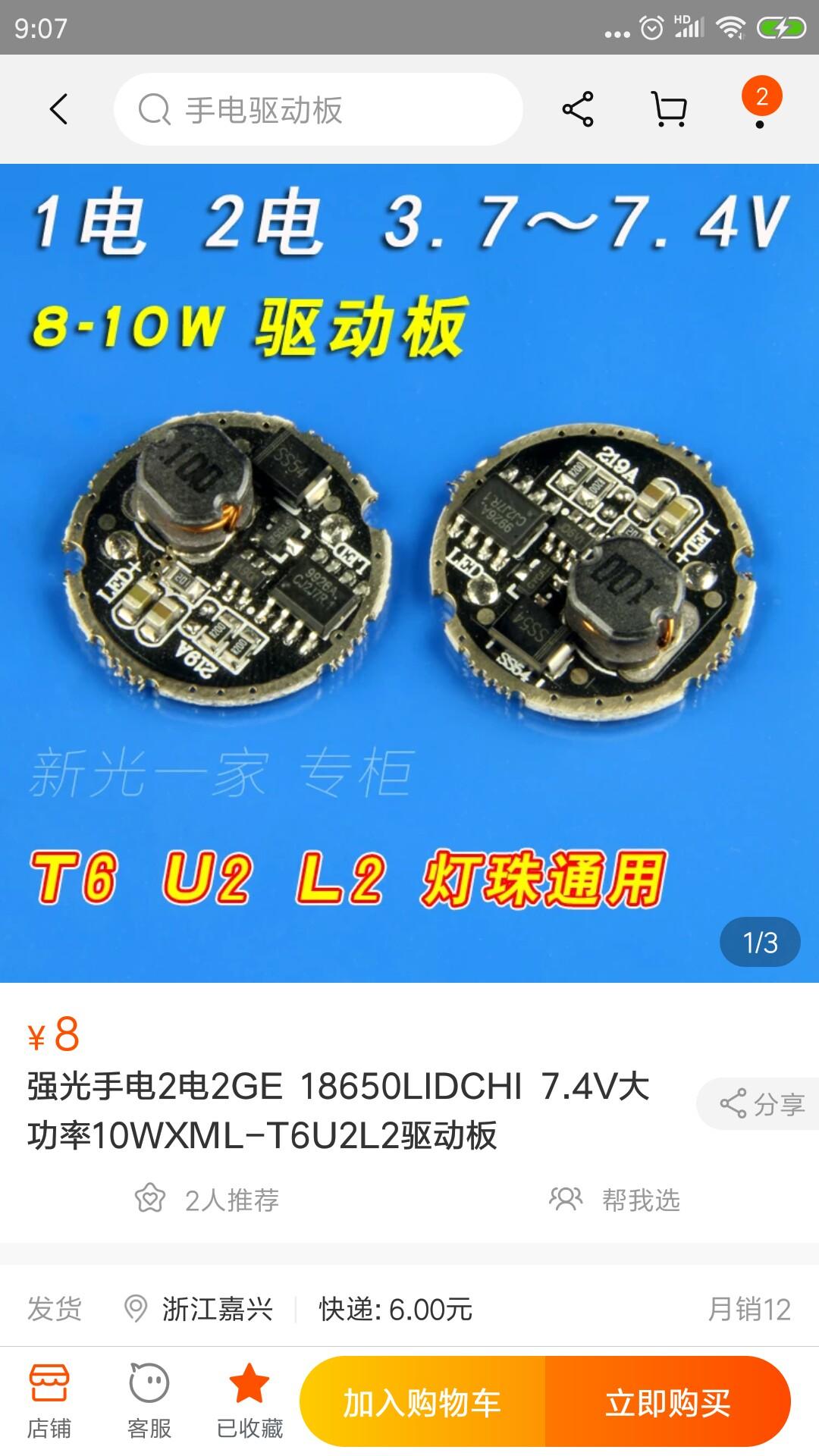This screenshot has height=1456, width=819.
Task: Tap the share icon in the top bar
Action: pyautogui.click(x=578, y=109)
